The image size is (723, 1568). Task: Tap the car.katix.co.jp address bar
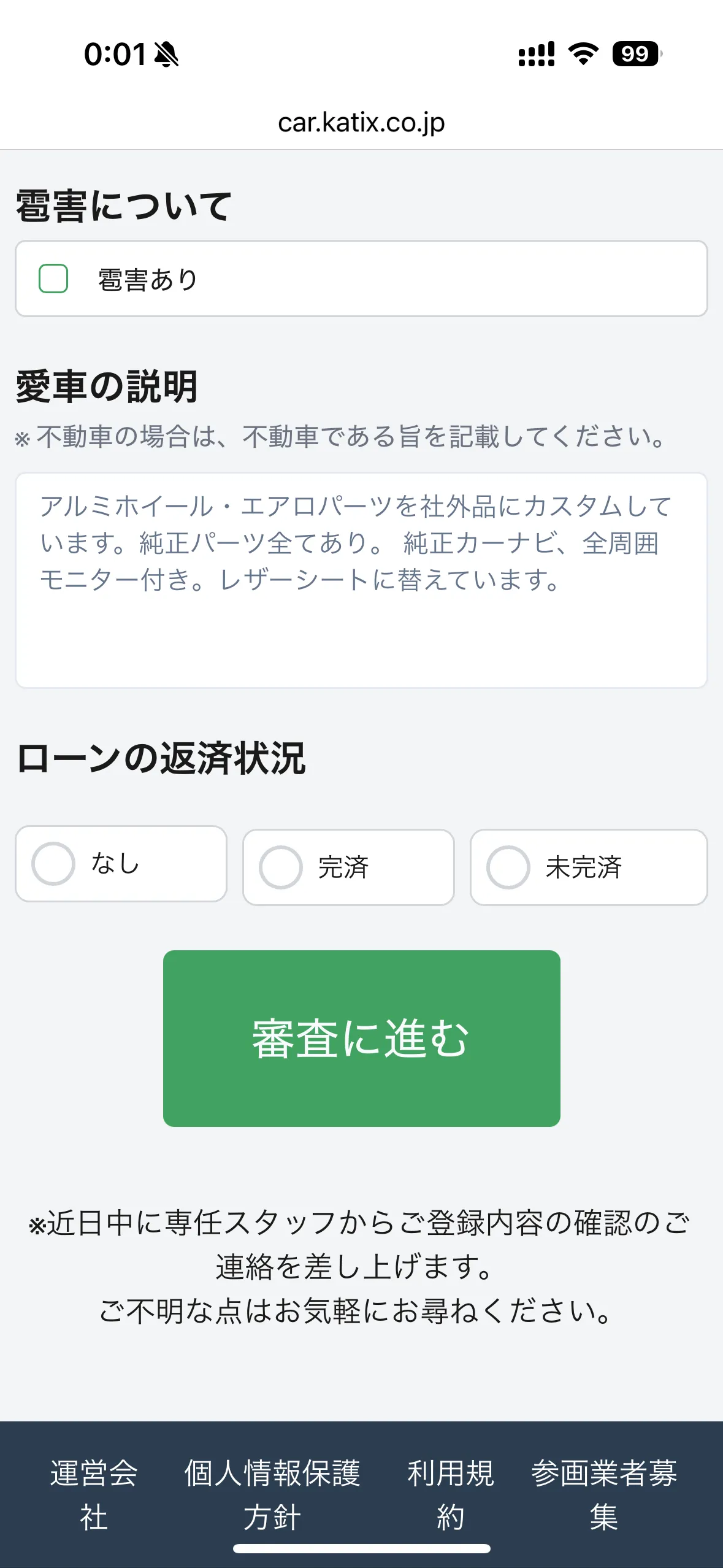click(x=362, y=122)
